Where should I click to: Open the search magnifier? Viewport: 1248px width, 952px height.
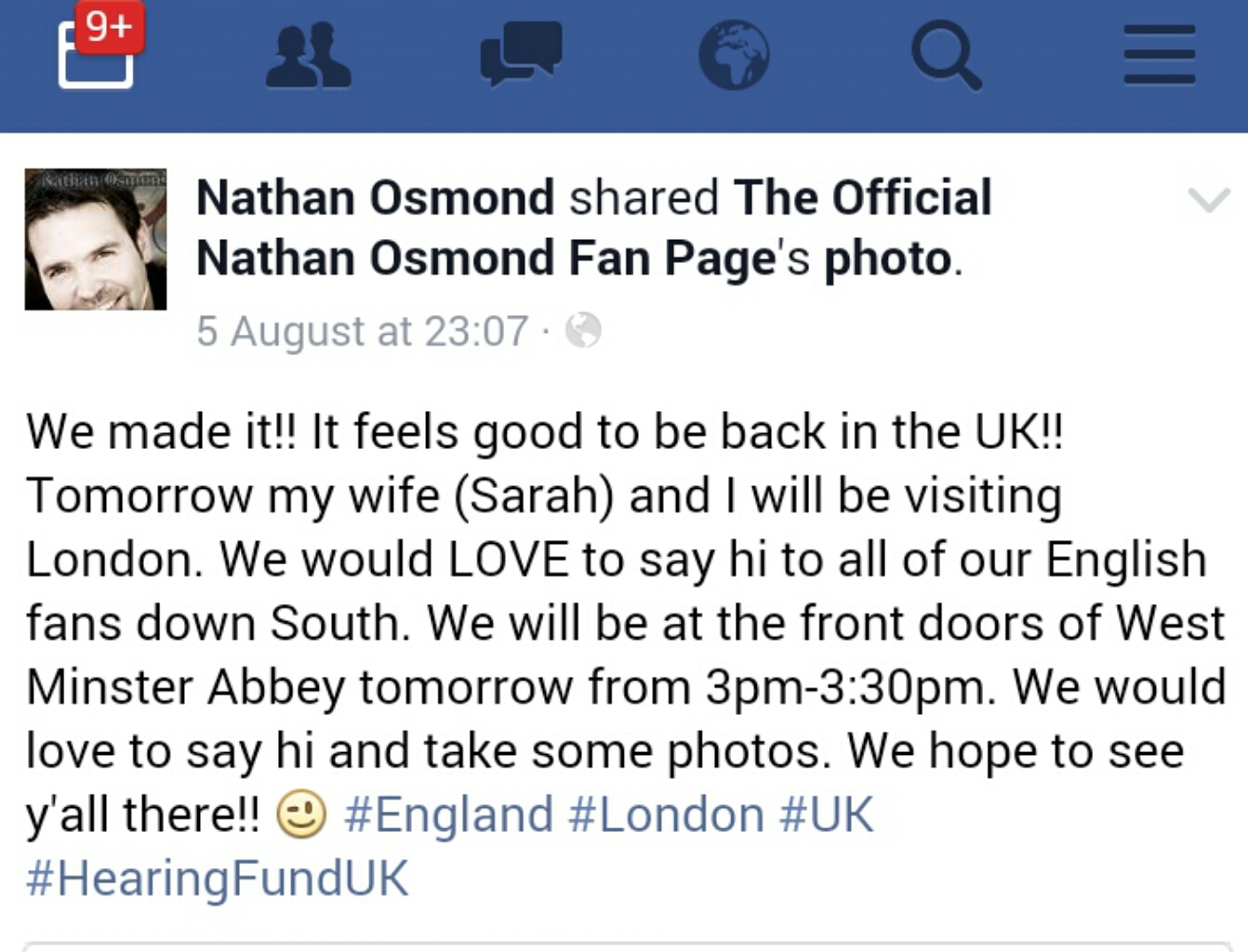tap(946, 56)
